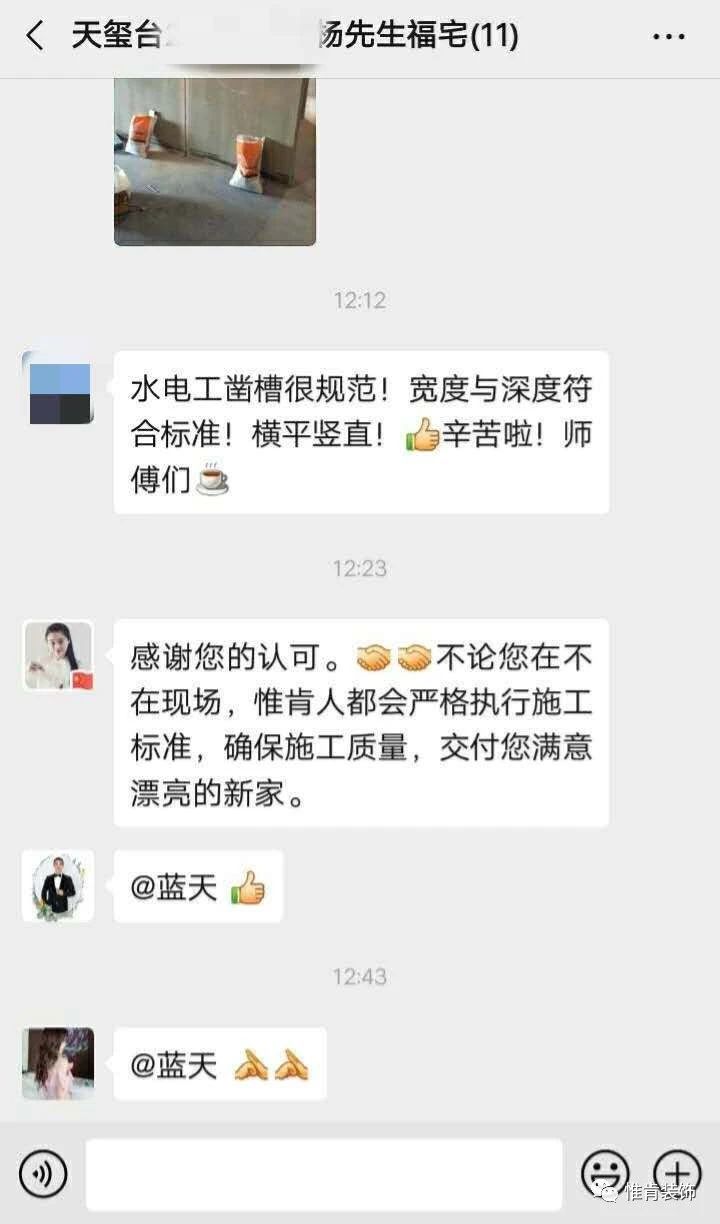Open avatar of man in tuxedo
The height and width of the screenshot is (1224, 720).
click(58, 886)
